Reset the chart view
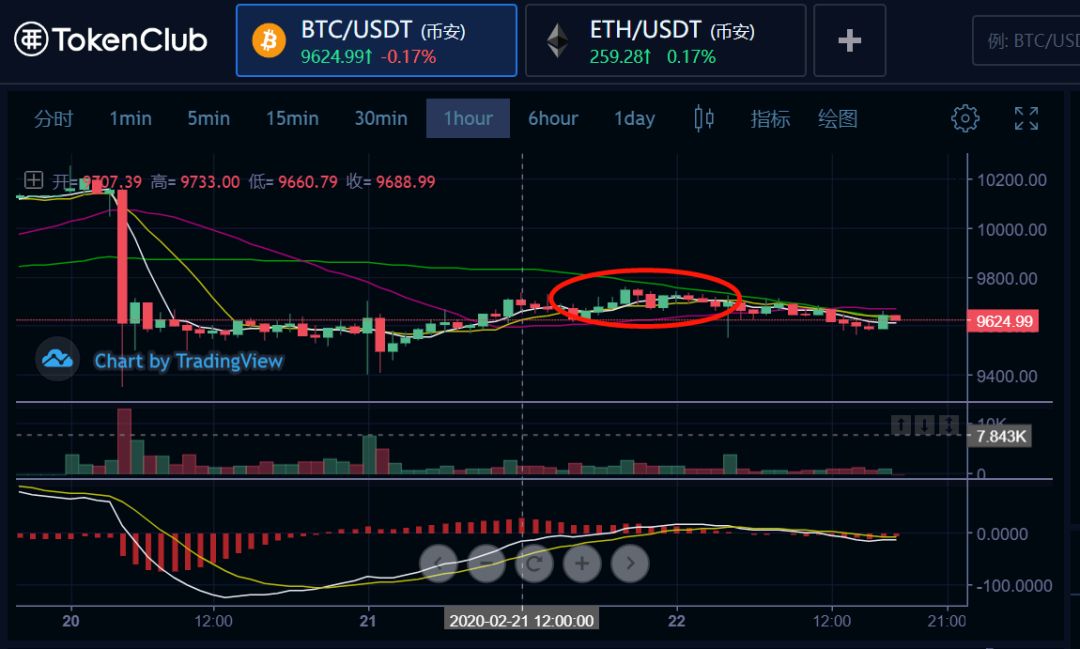This screenshot has height=649, width=1080. click(534, 563)
